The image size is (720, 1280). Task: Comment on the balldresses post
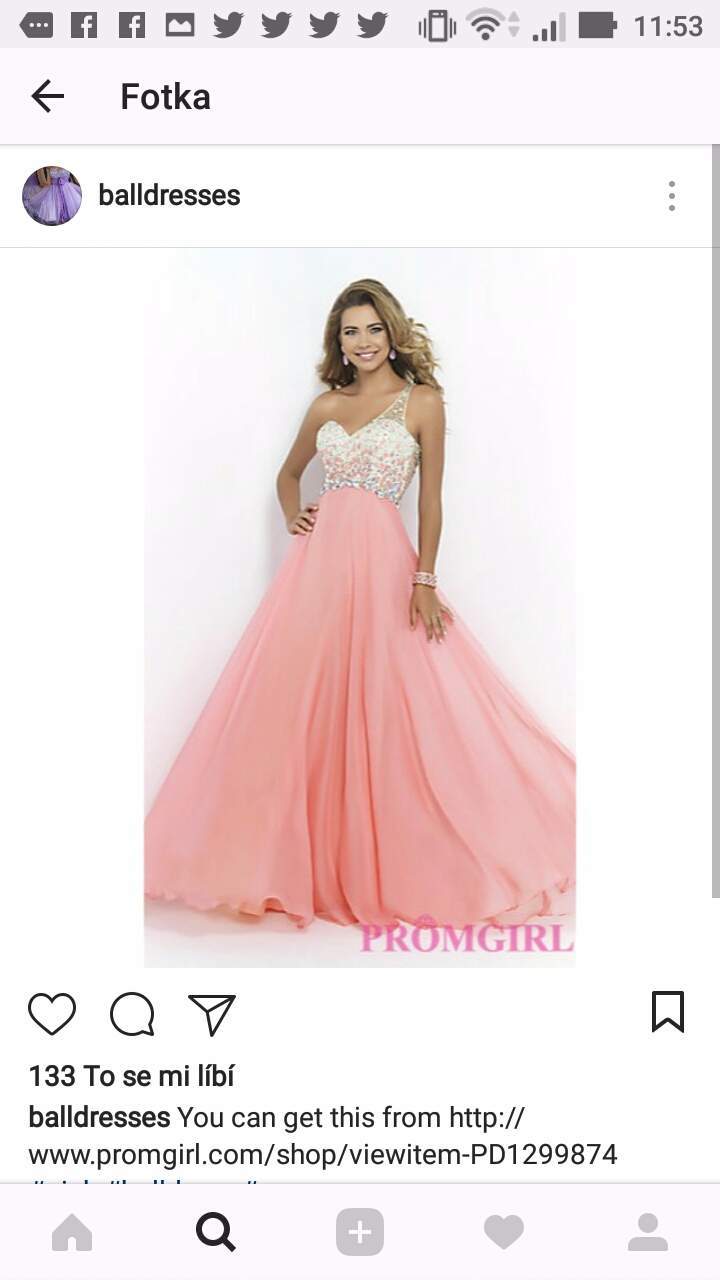click(132, 1013)
